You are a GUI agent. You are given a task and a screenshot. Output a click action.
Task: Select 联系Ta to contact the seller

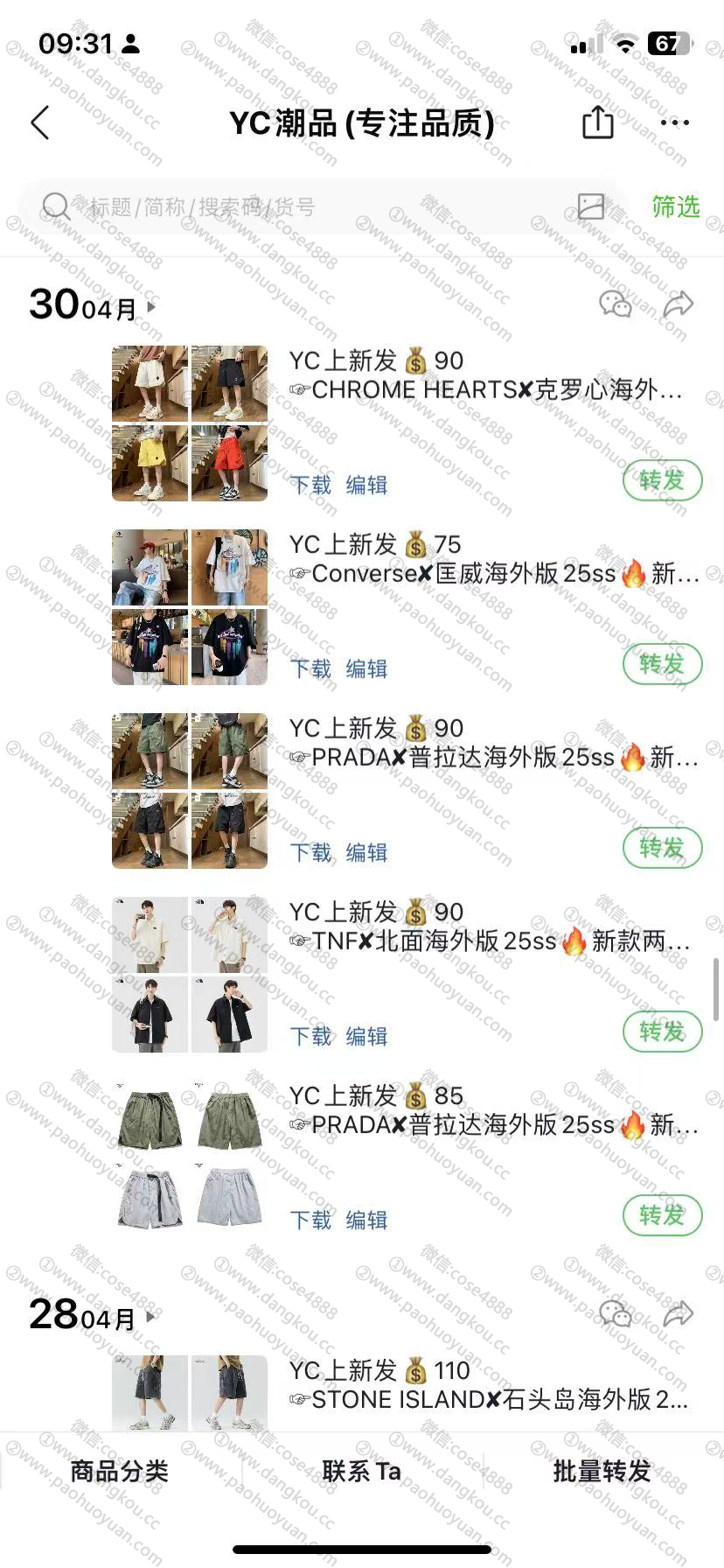coord(361,1472)
